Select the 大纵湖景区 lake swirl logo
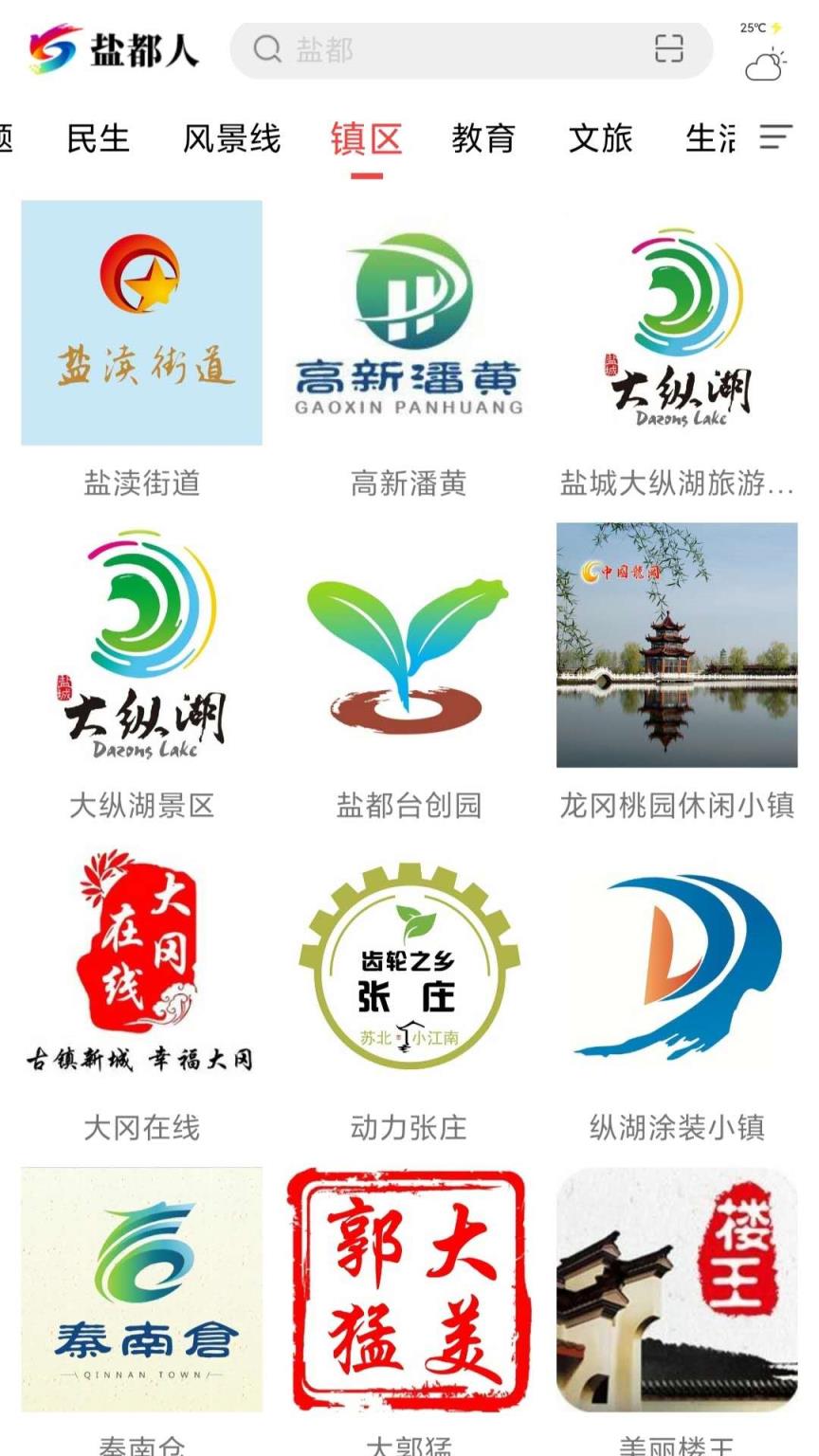Screen dimensions: 819x1456 pos(140,645)
